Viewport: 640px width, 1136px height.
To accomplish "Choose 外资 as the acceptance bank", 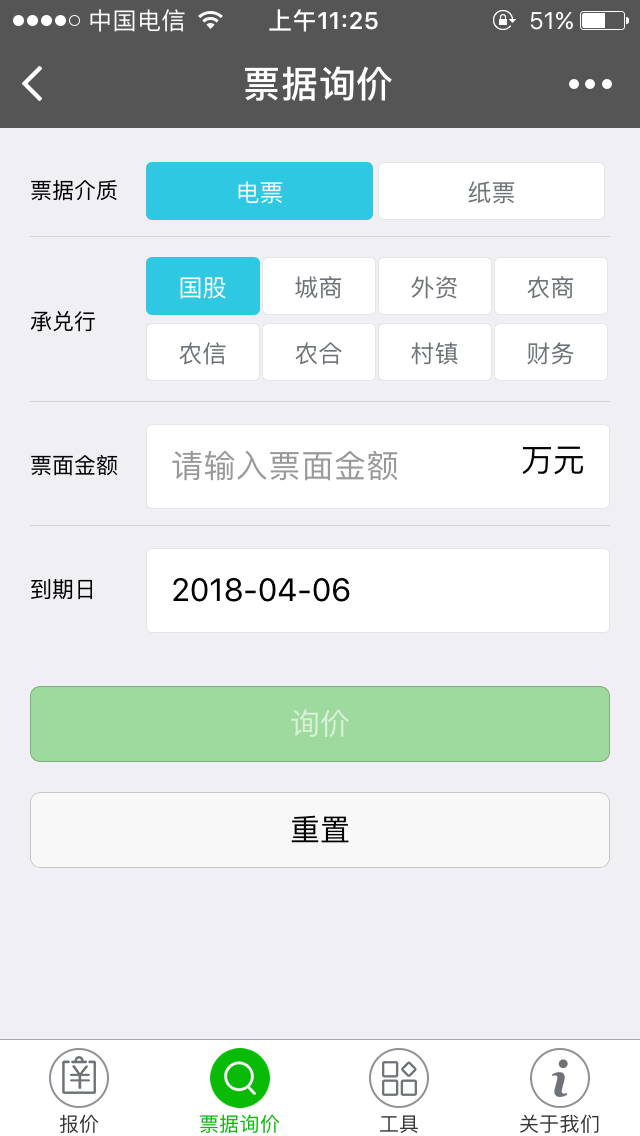I will click(435, 287).
